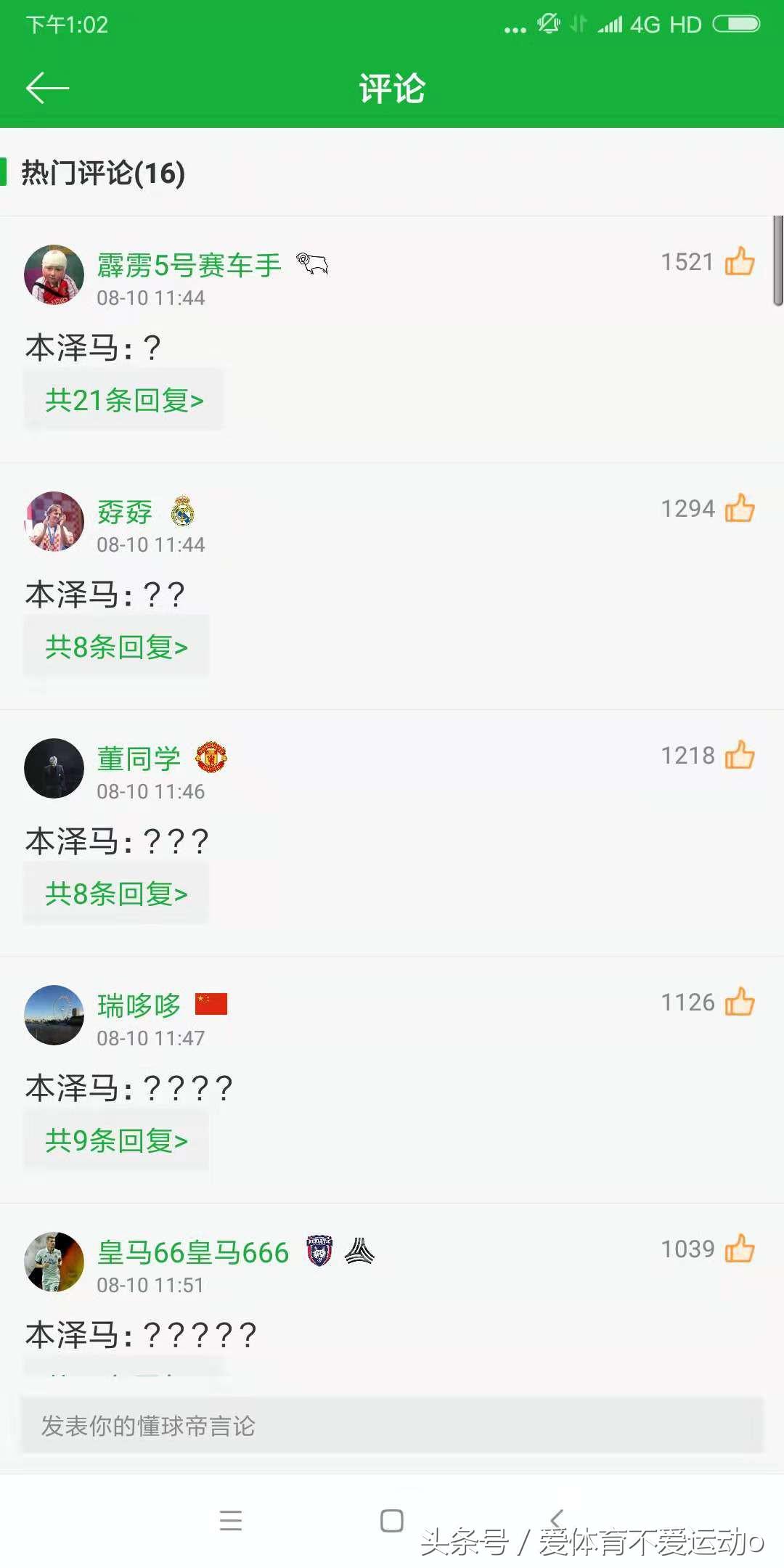Open 瑞哆哆's username link
Viewport: 784px width, 1568px height.
click(x=138, y=1005)
